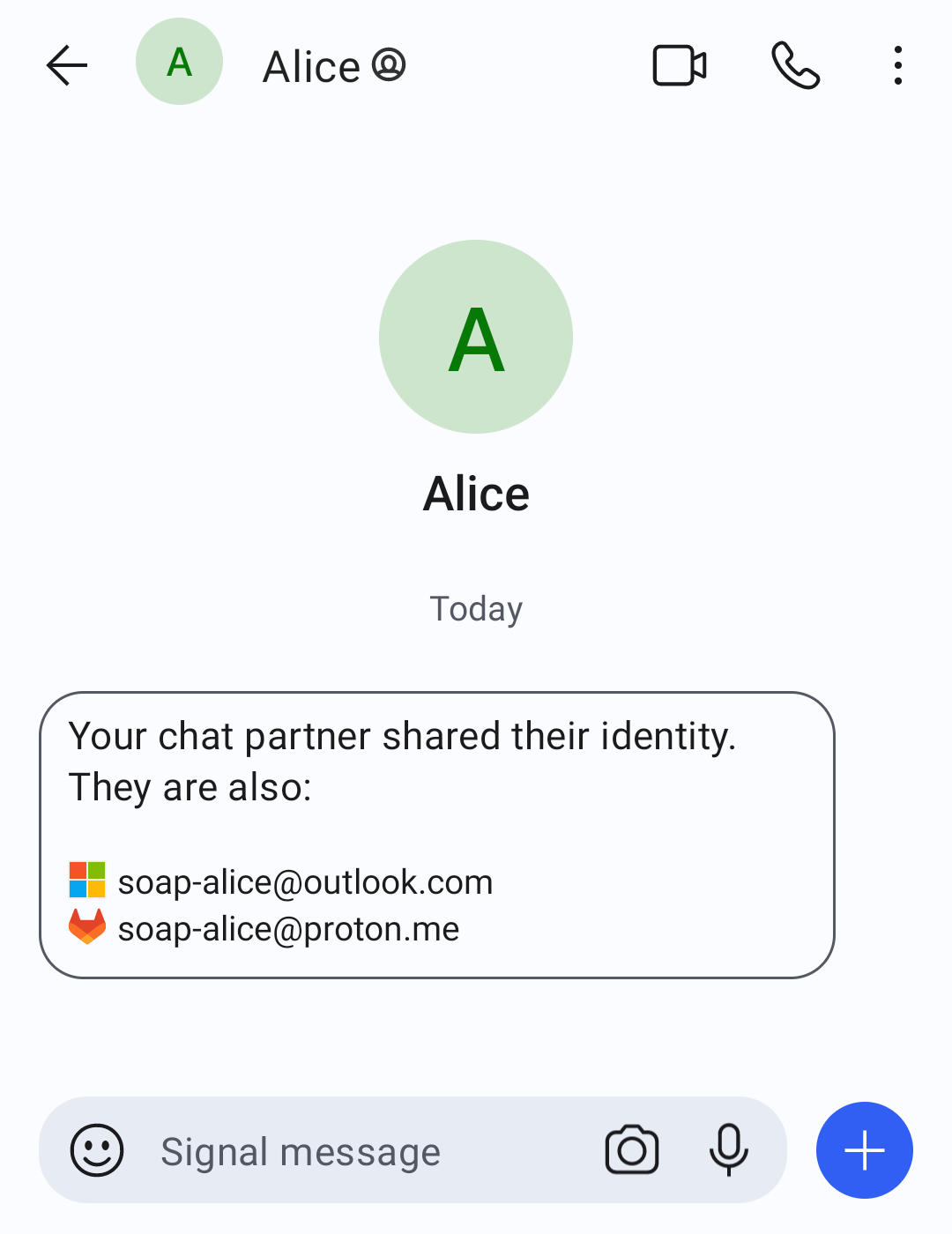Go back to the chat list
The image size is (952, 1234).
click(67, 66)
